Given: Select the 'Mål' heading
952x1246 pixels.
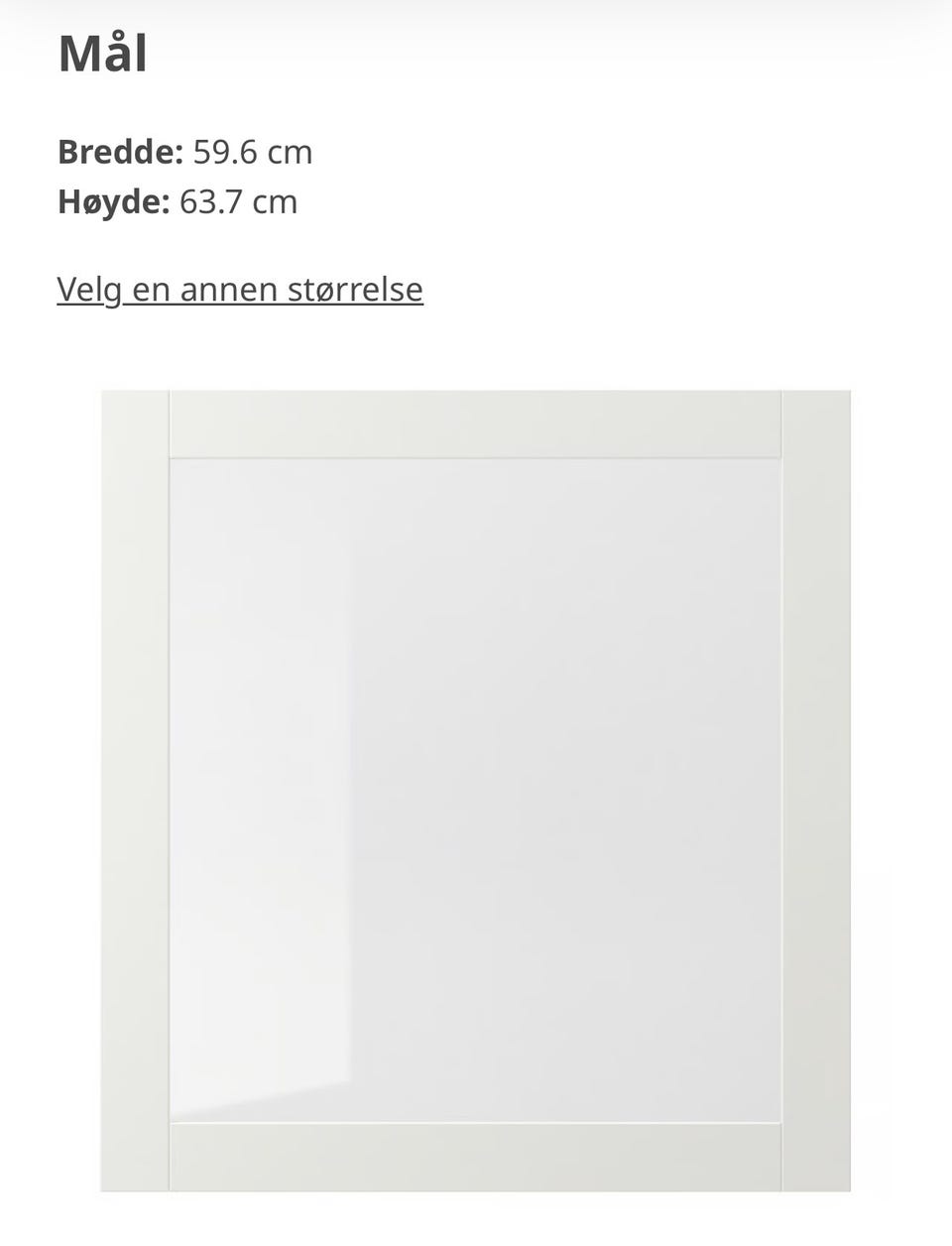Looking at the screenshot, I should (x=99, y=55).
